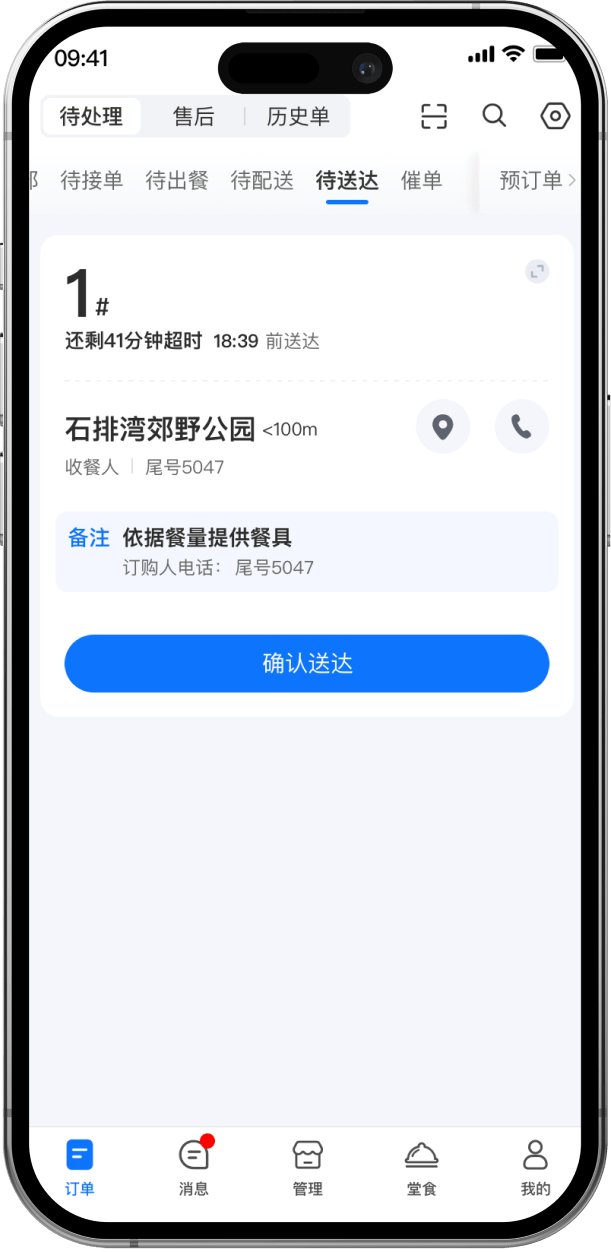This screenshot has height=1252, width=611.
Task: Go to the 管理 tab
Action: [307, 1166]
